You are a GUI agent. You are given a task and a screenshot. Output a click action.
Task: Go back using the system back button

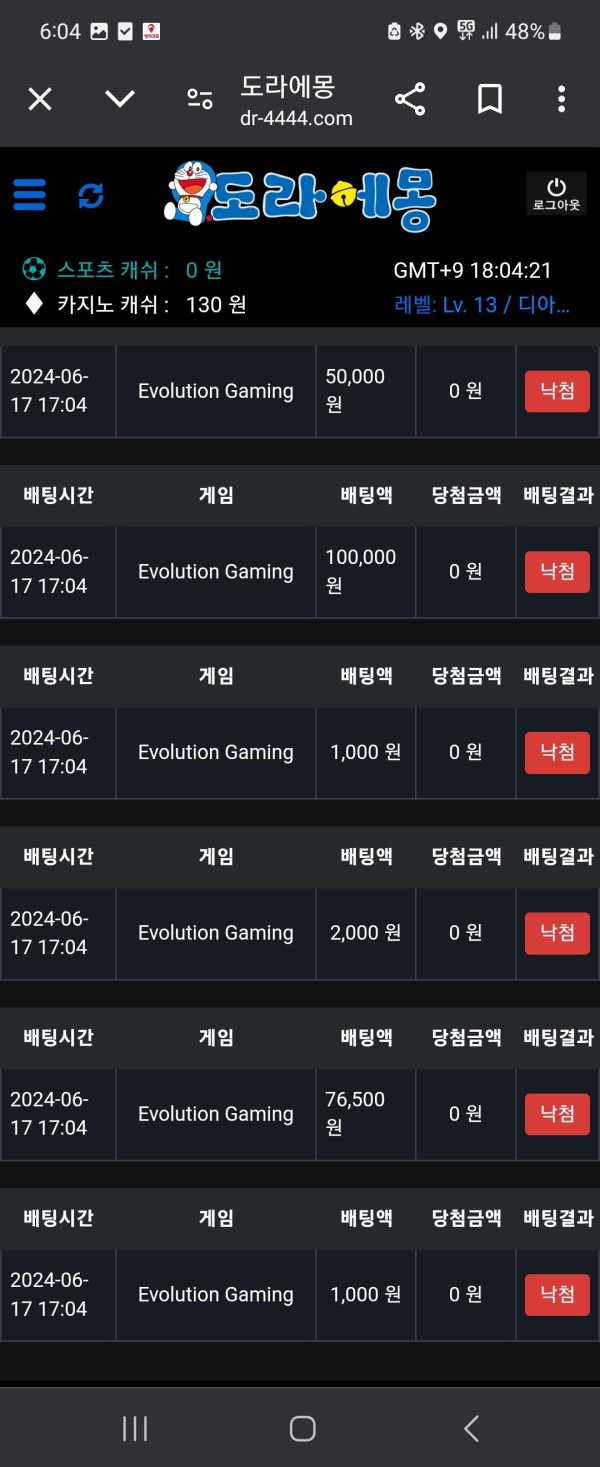click(x=471, y=1428)
